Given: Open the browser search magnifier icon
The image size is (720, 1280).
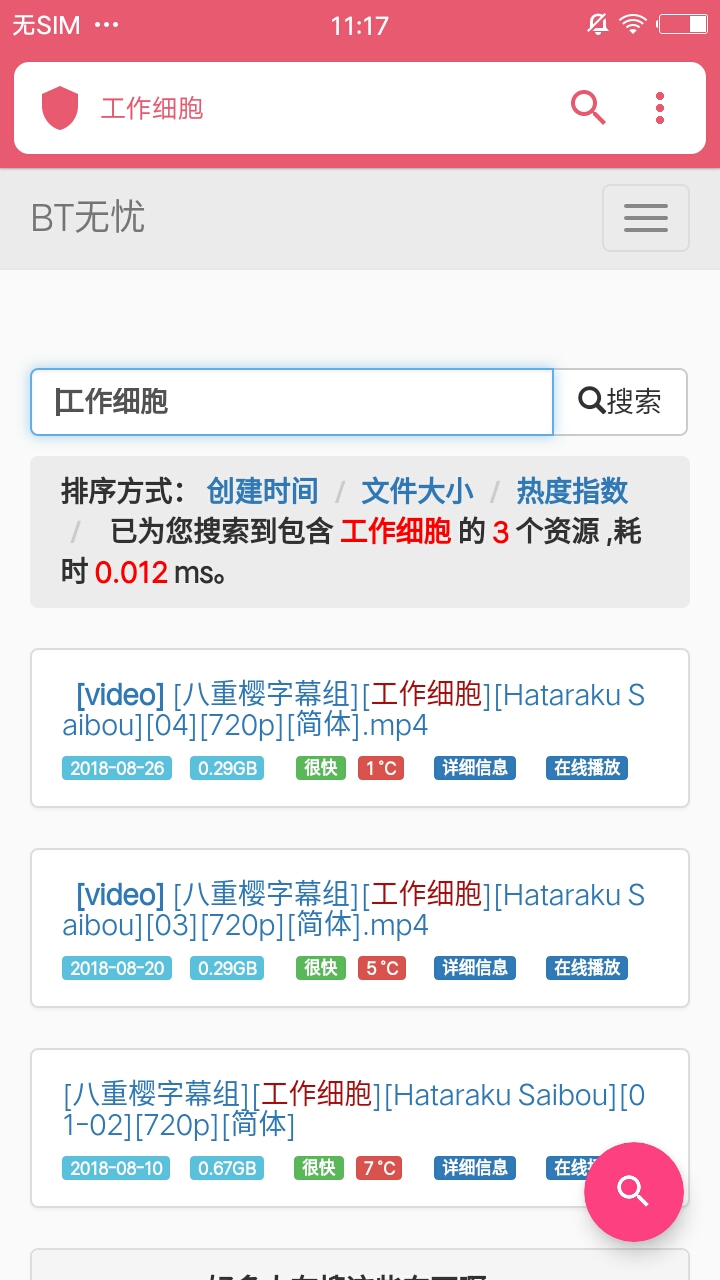Looking at the screenshot, I should point(588,107).
